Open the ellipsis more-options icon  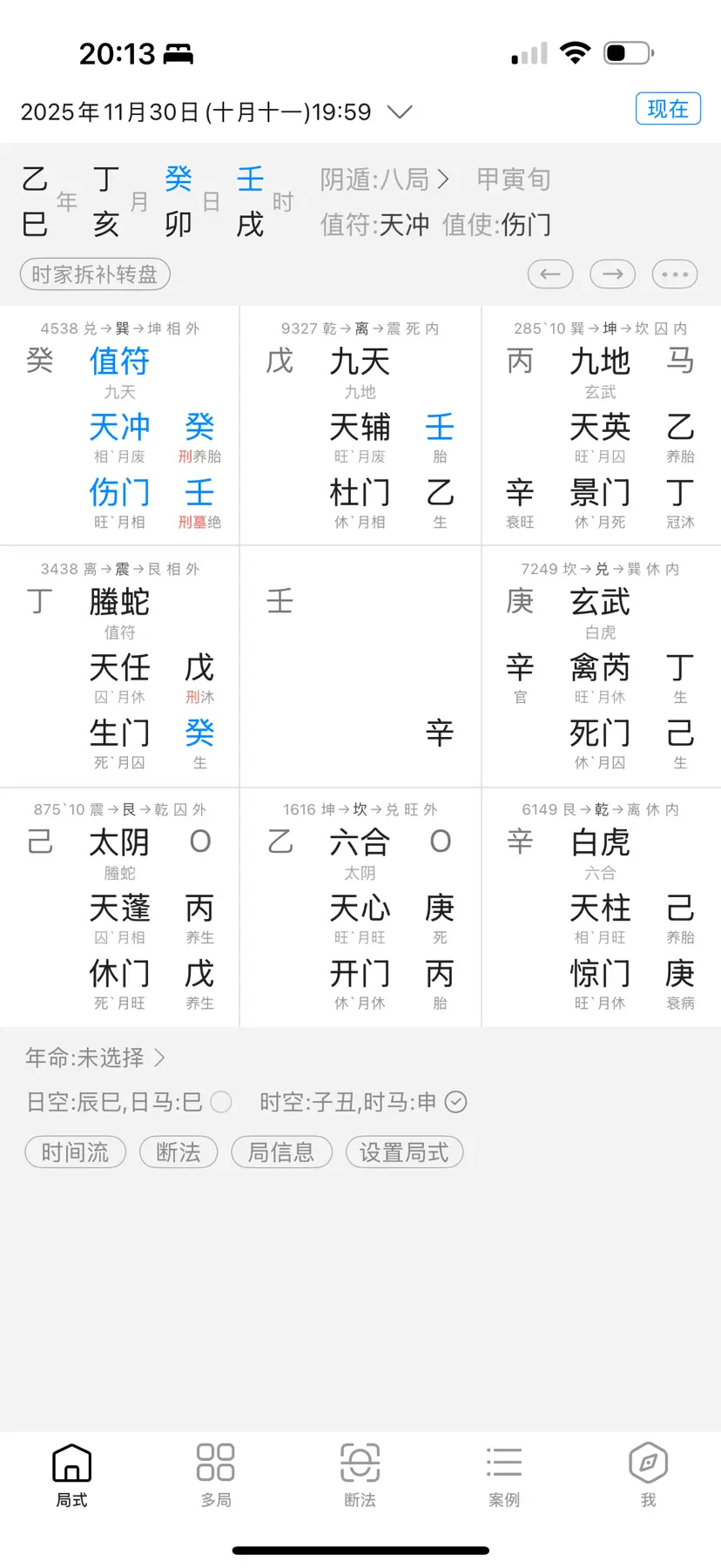coord(674,274)
